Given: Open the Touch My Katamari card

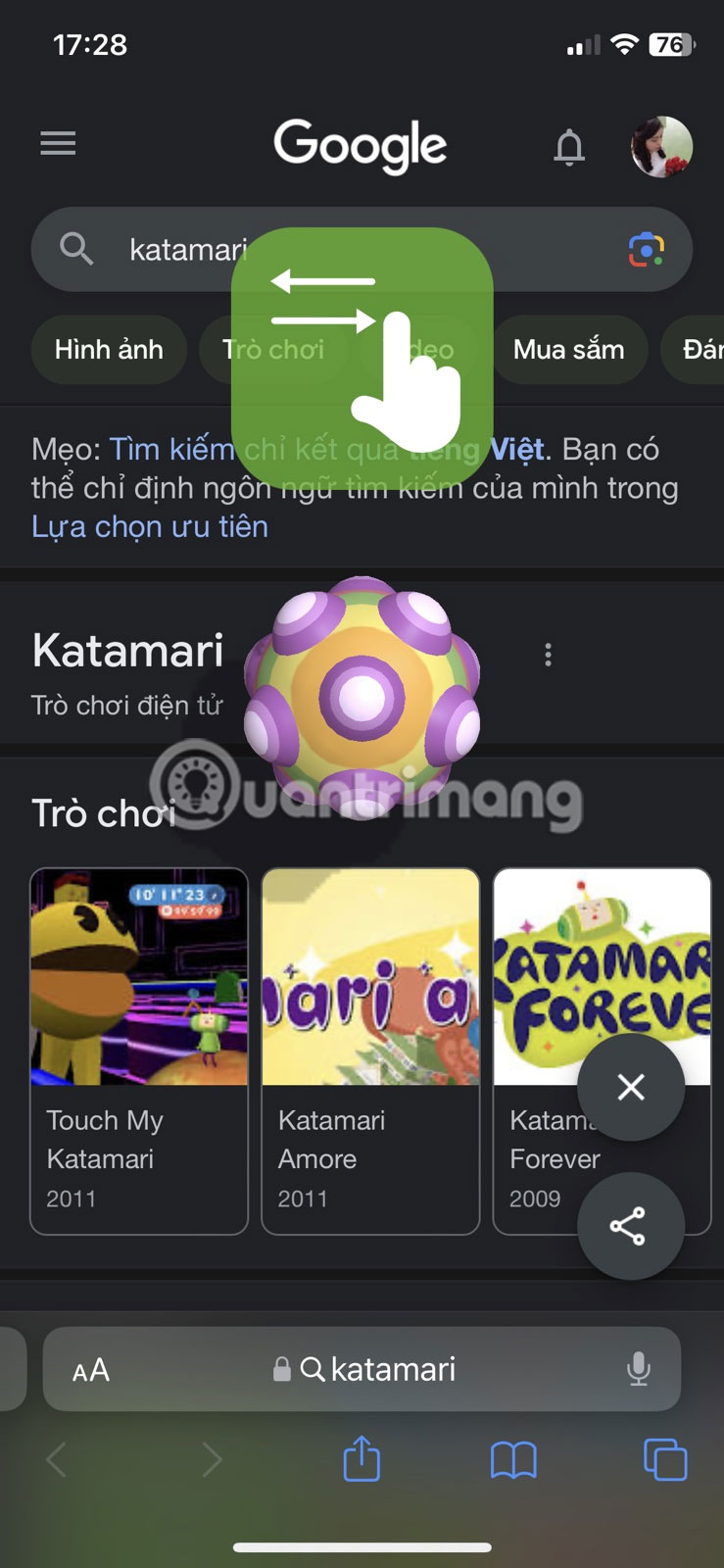Looking at the screenshot, I should [x=139, y=1051].
